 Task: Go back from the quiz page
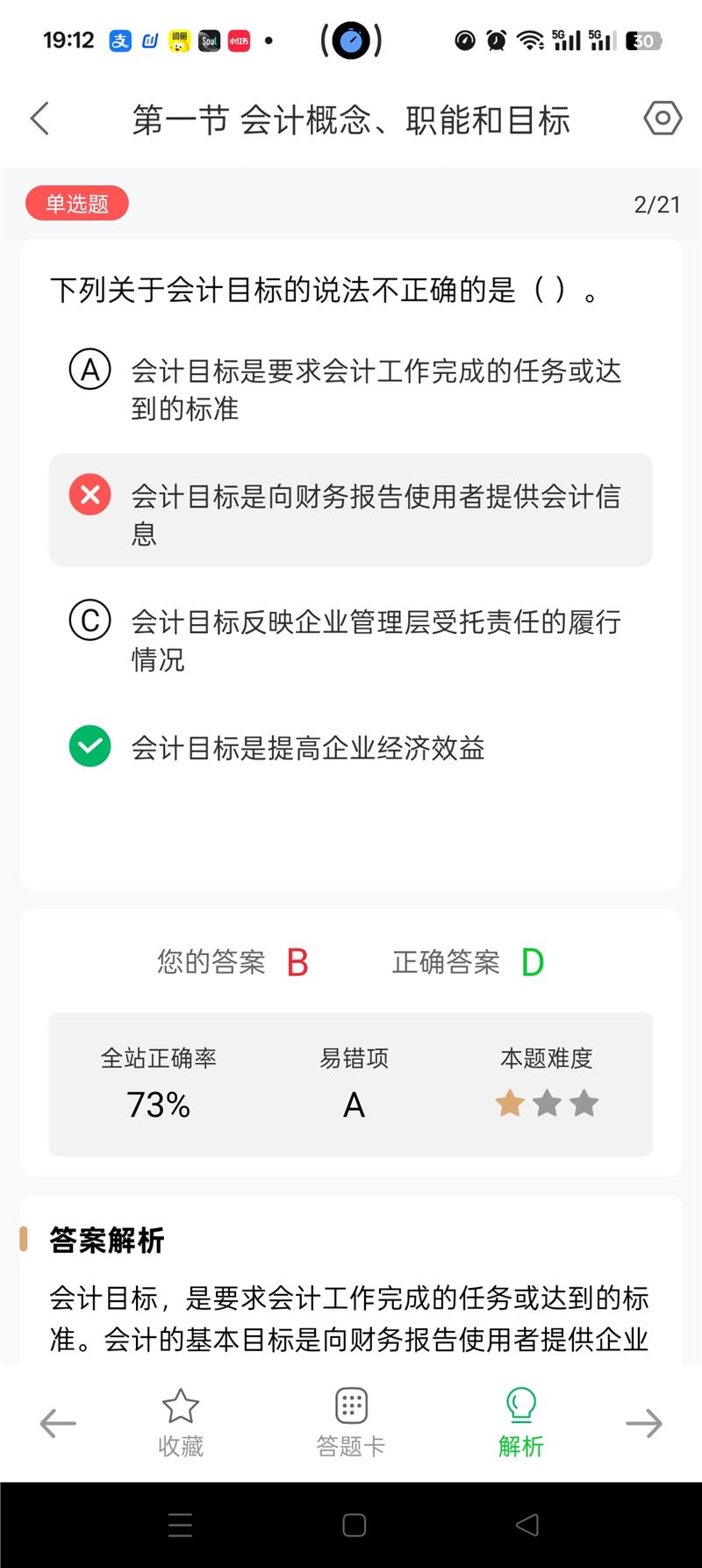[39, 119]
